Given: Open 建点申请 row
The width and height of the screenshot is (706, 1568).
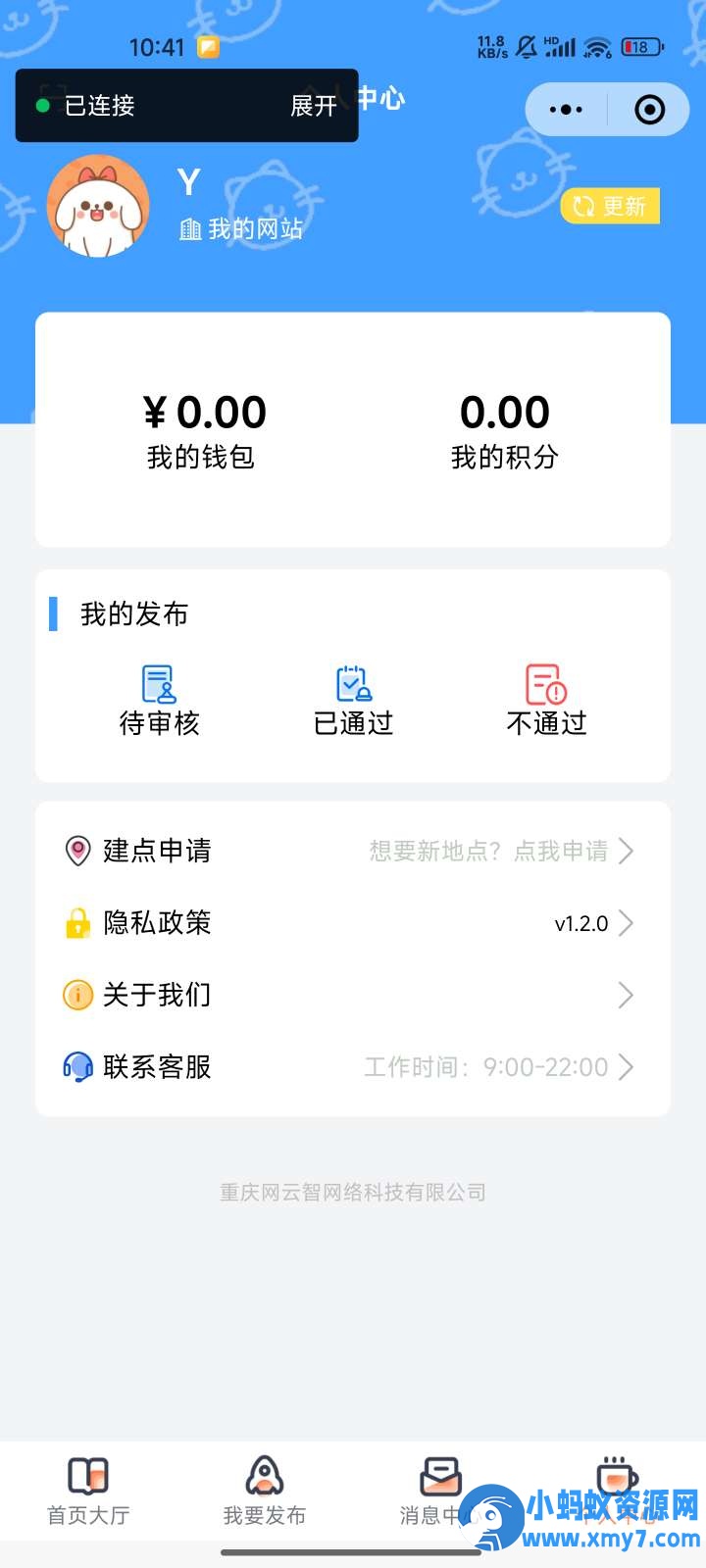Looking at the screenshot, I should [x=353, y=851].
